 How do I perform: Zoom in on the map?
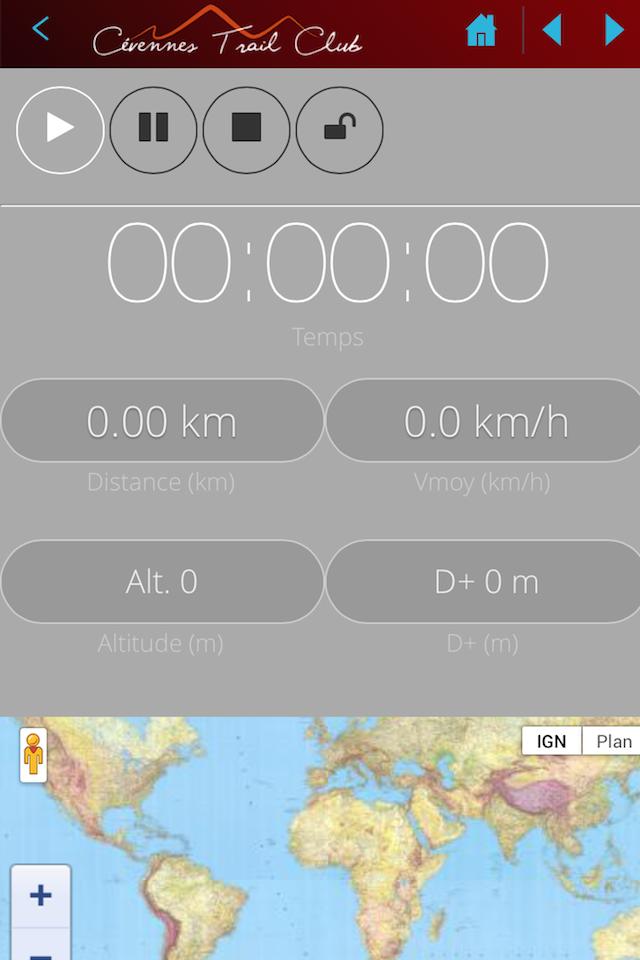click(41, 895)
